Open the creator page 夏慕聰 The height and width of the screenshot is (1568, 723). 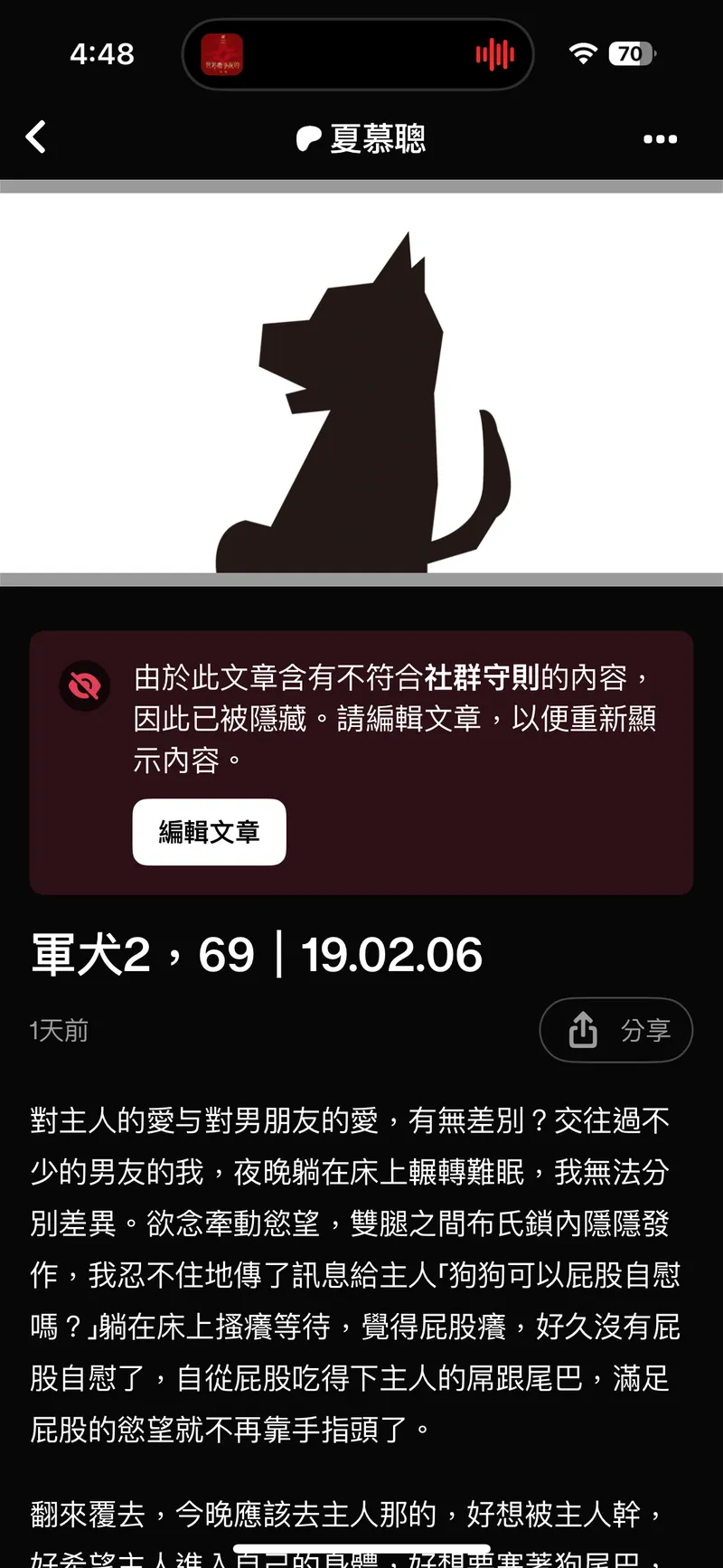click(x=361, y=138)
